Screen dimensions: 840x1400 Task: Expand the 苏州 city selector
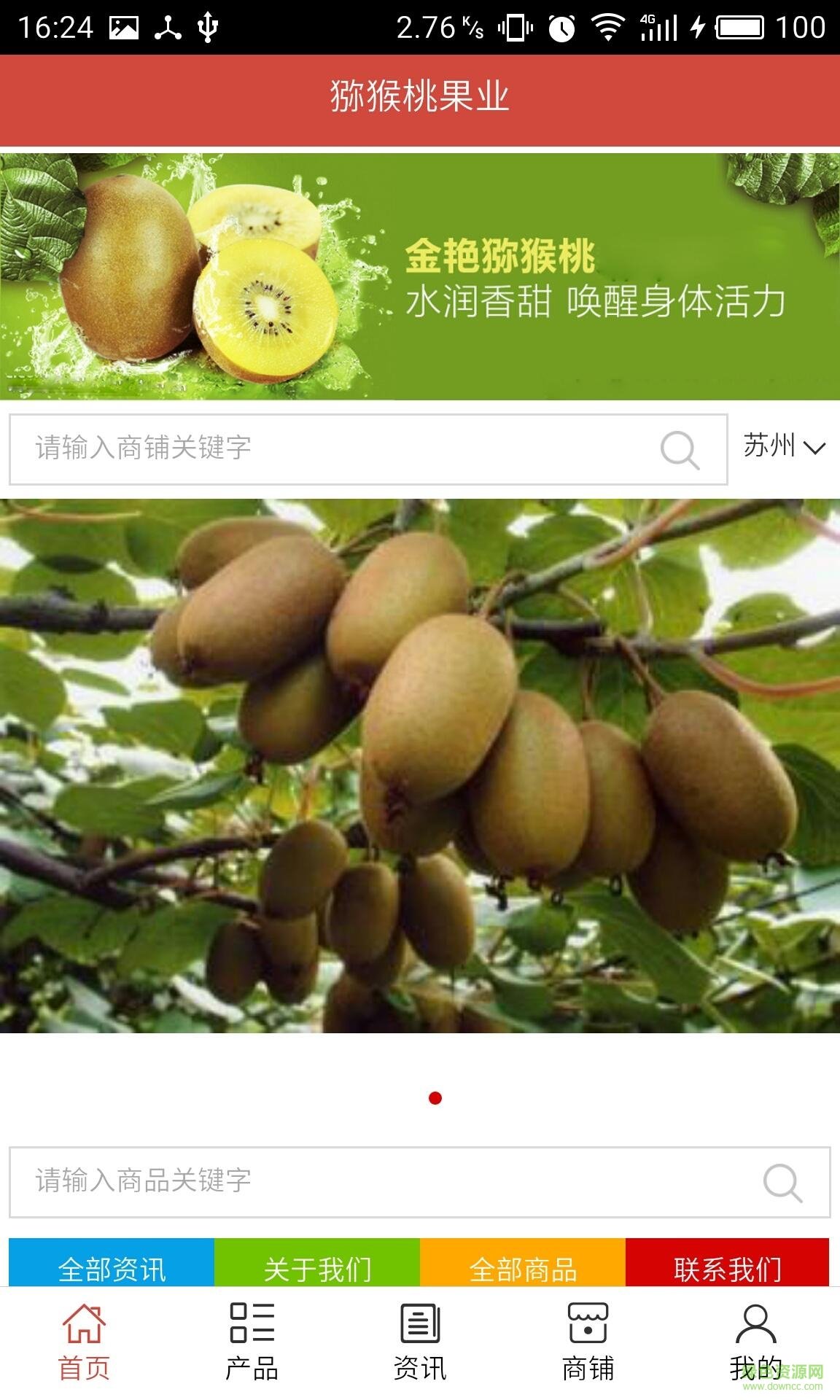(x=775, y=450)
